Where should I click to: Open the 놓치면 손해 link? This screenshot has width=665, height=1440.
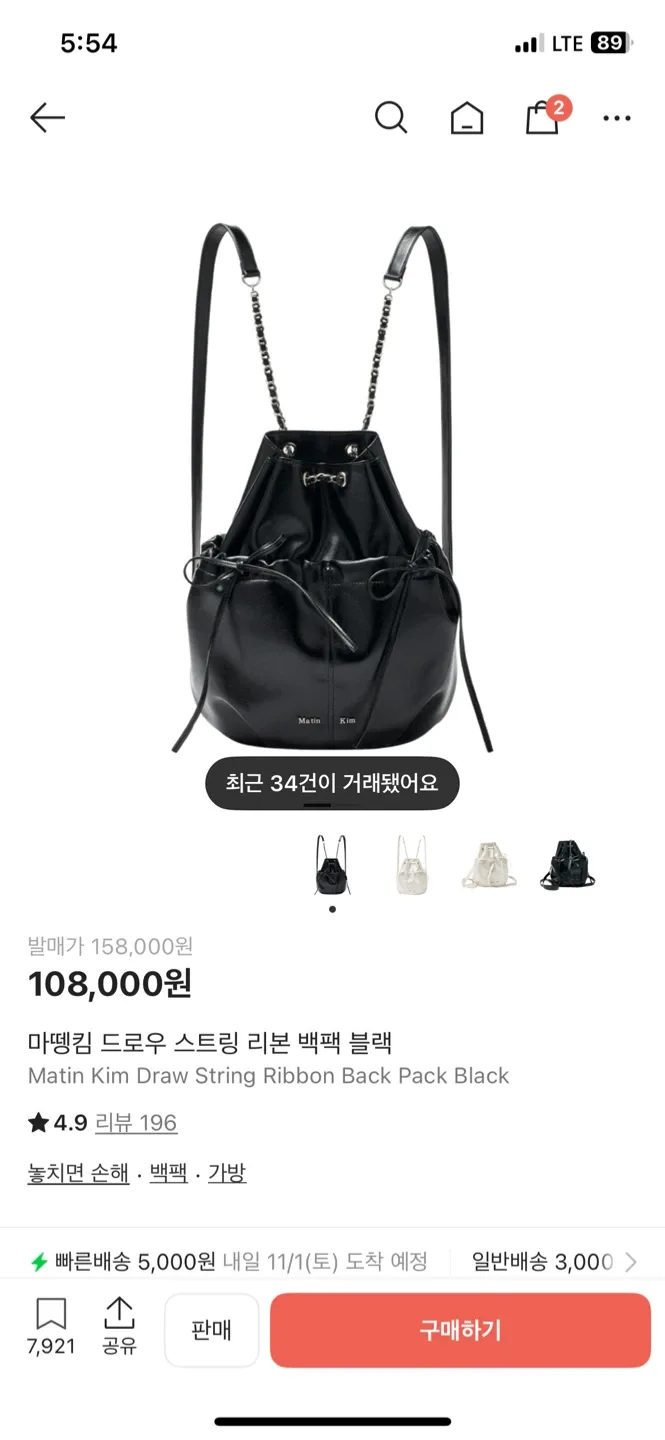78,1173
